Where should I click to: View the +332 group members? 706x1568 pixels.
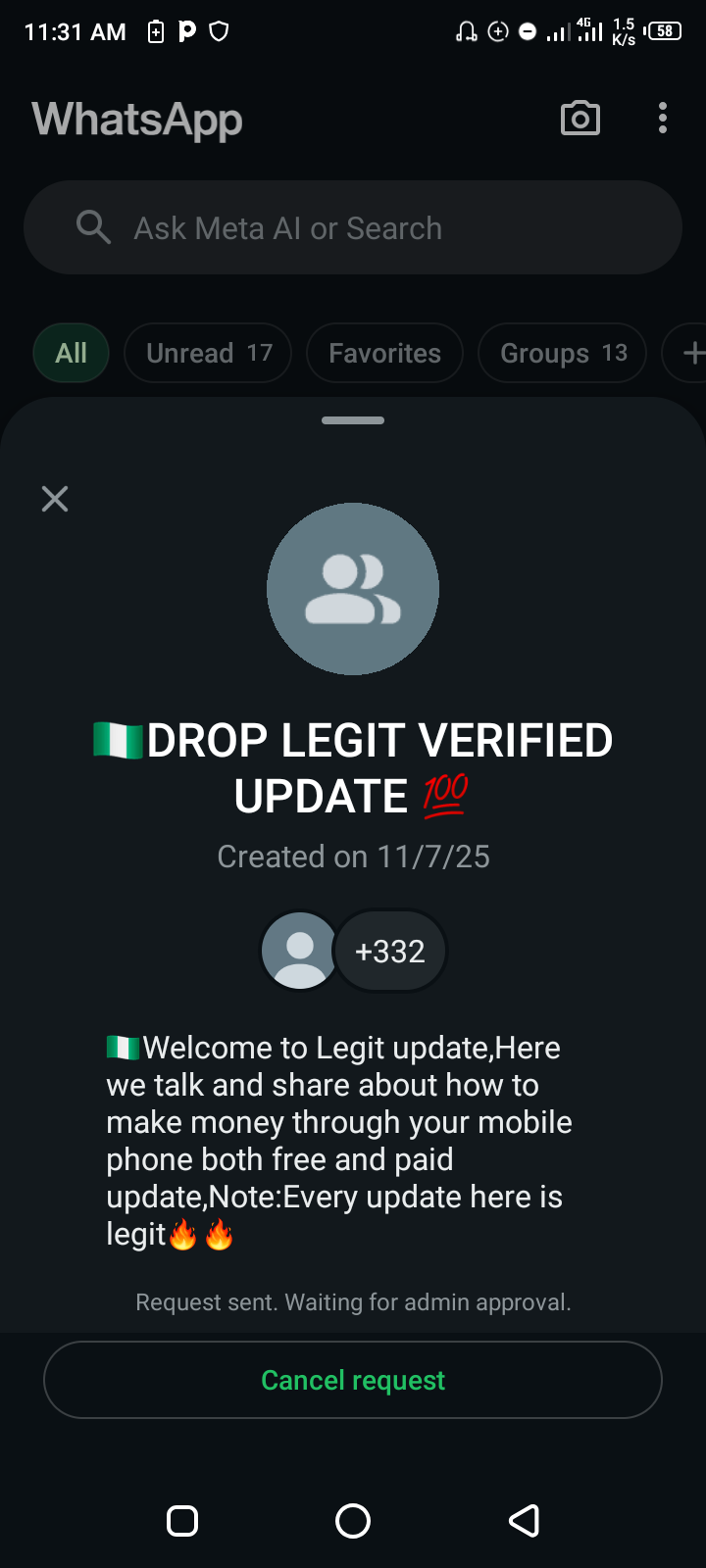click(390, 952)
